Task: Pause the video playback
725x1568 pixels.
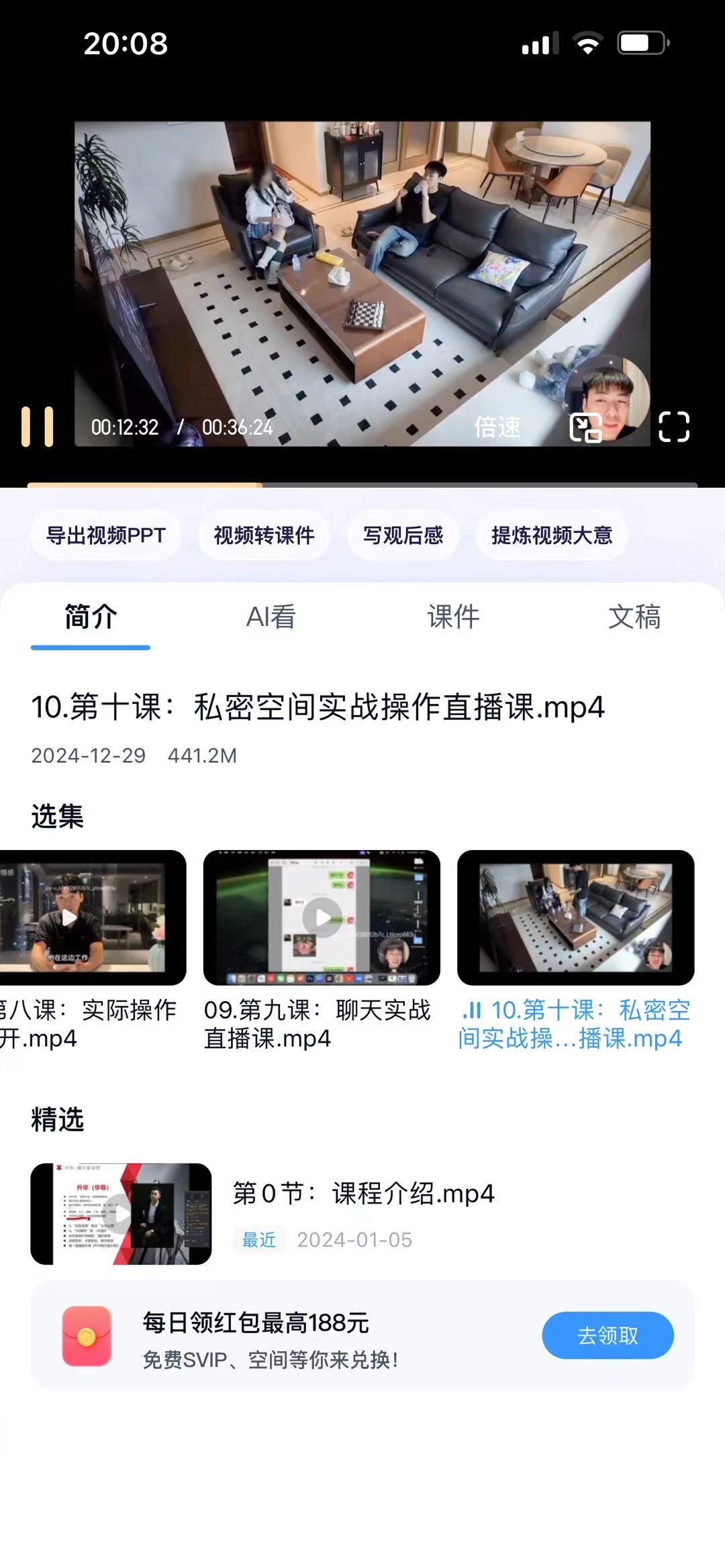Action: click(37, 427)
